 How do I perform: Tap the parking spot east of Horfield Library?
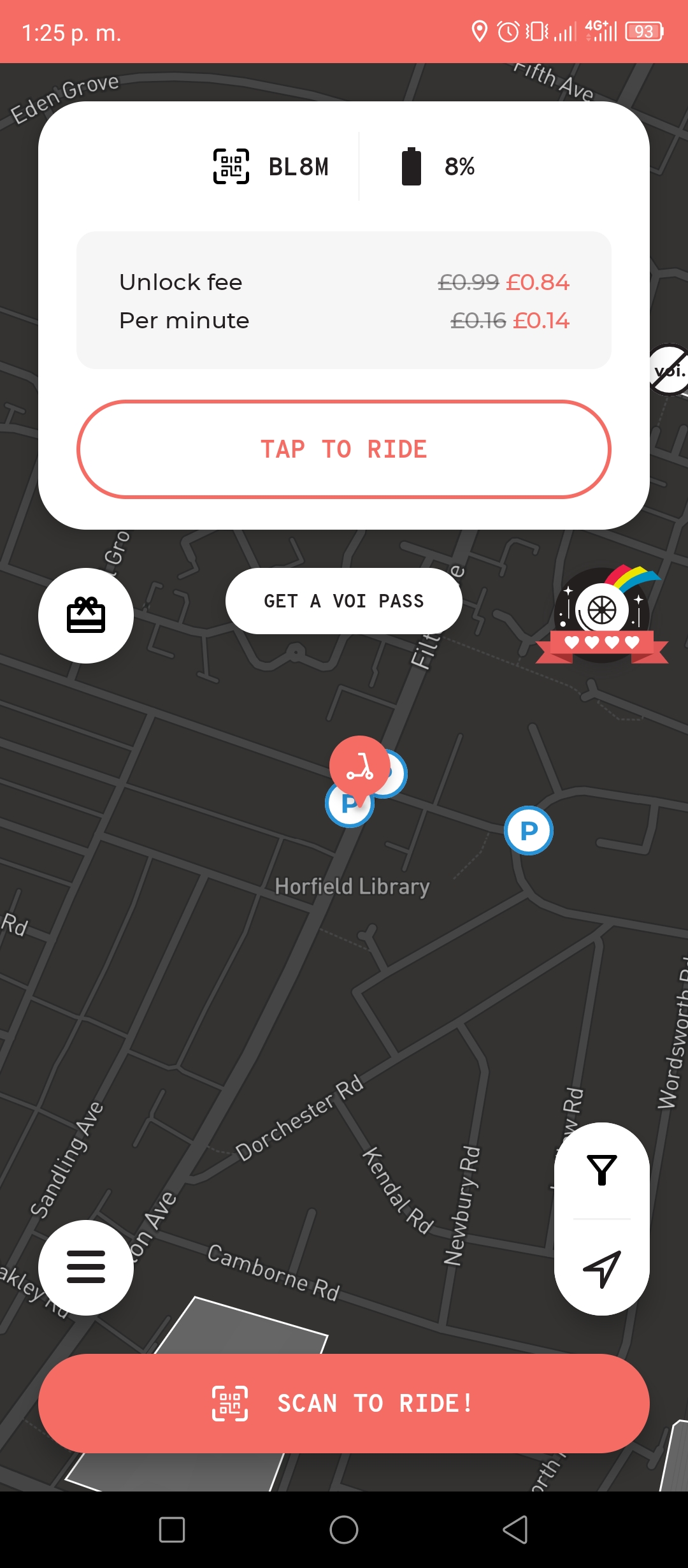pos(529,831)
